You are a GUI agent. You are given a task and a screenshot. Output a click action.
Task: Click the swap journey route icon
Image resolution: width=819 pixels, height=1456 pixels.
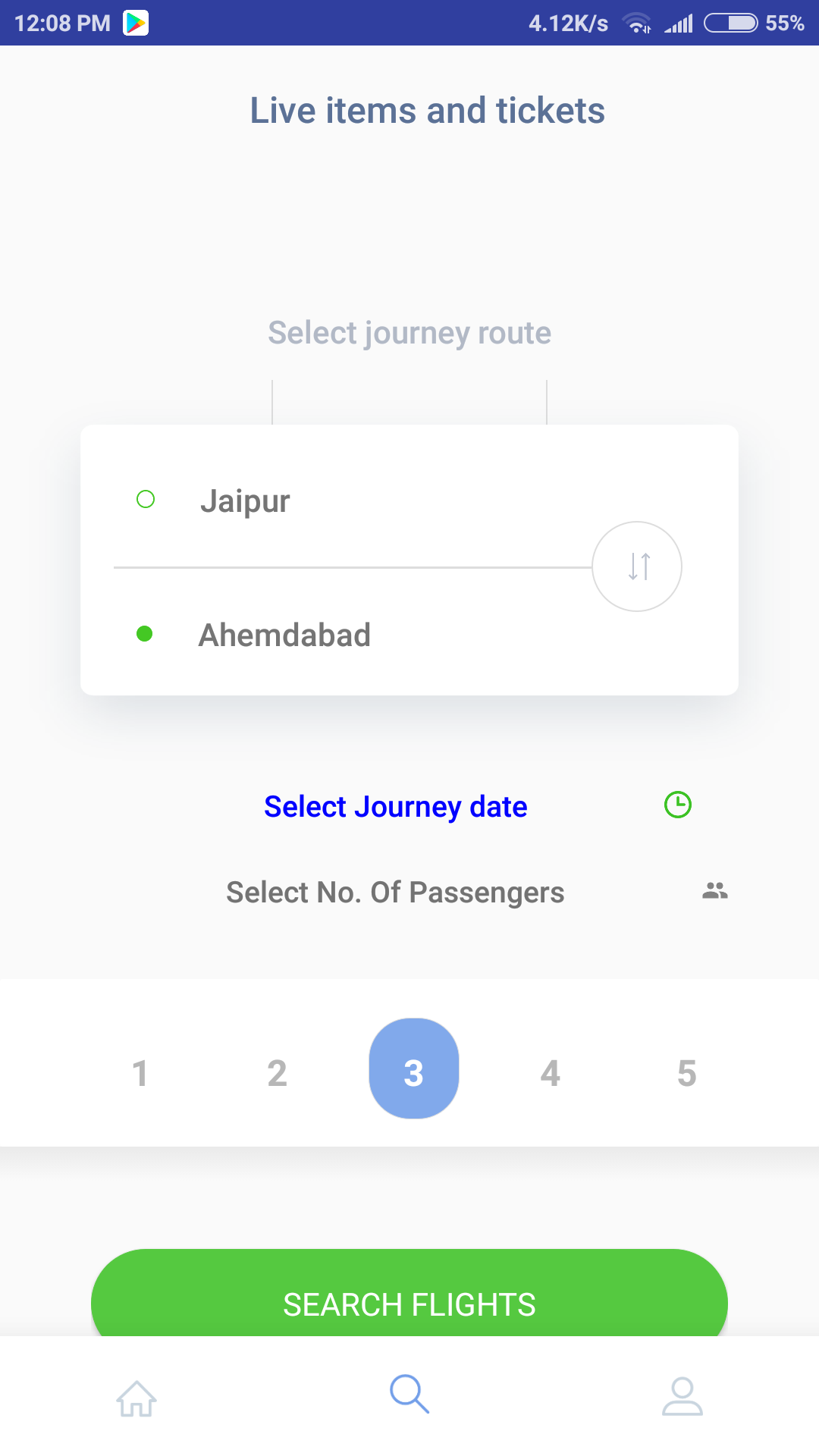[x=637, y=566]
